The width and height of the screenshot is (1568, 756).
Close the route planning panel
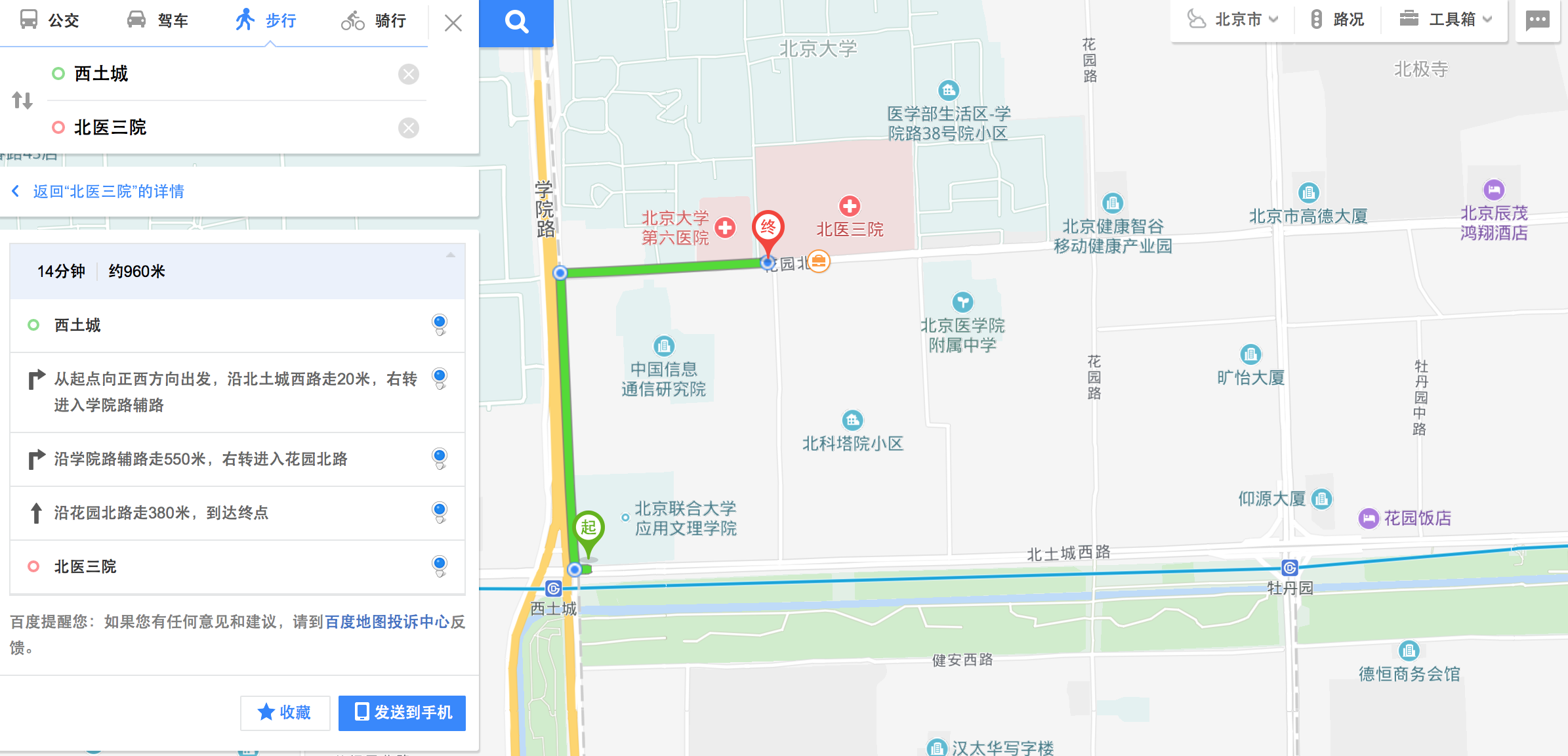453,23
